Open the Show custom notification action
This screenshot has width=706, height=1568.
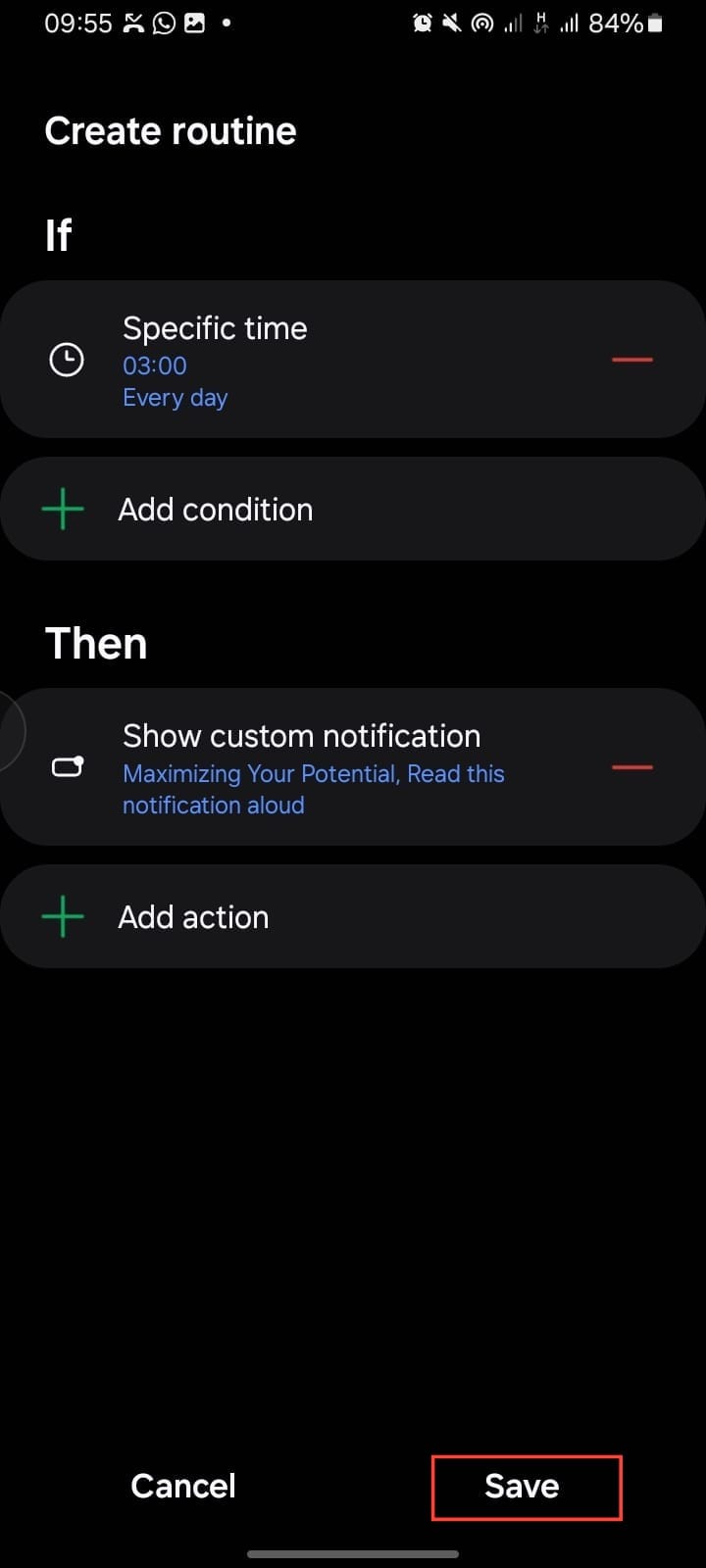pos(314,767)
